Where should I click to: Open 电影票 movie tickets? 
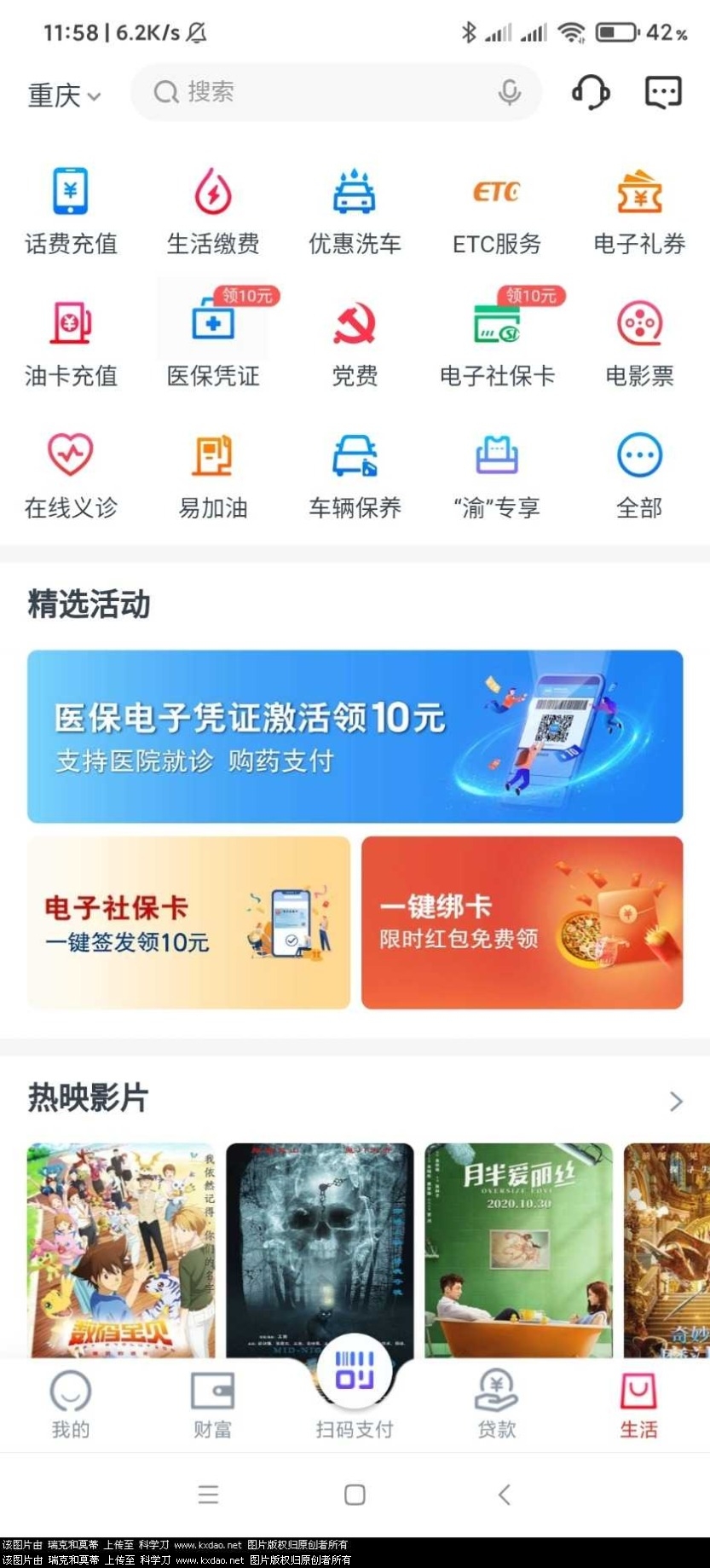(639, 343)
